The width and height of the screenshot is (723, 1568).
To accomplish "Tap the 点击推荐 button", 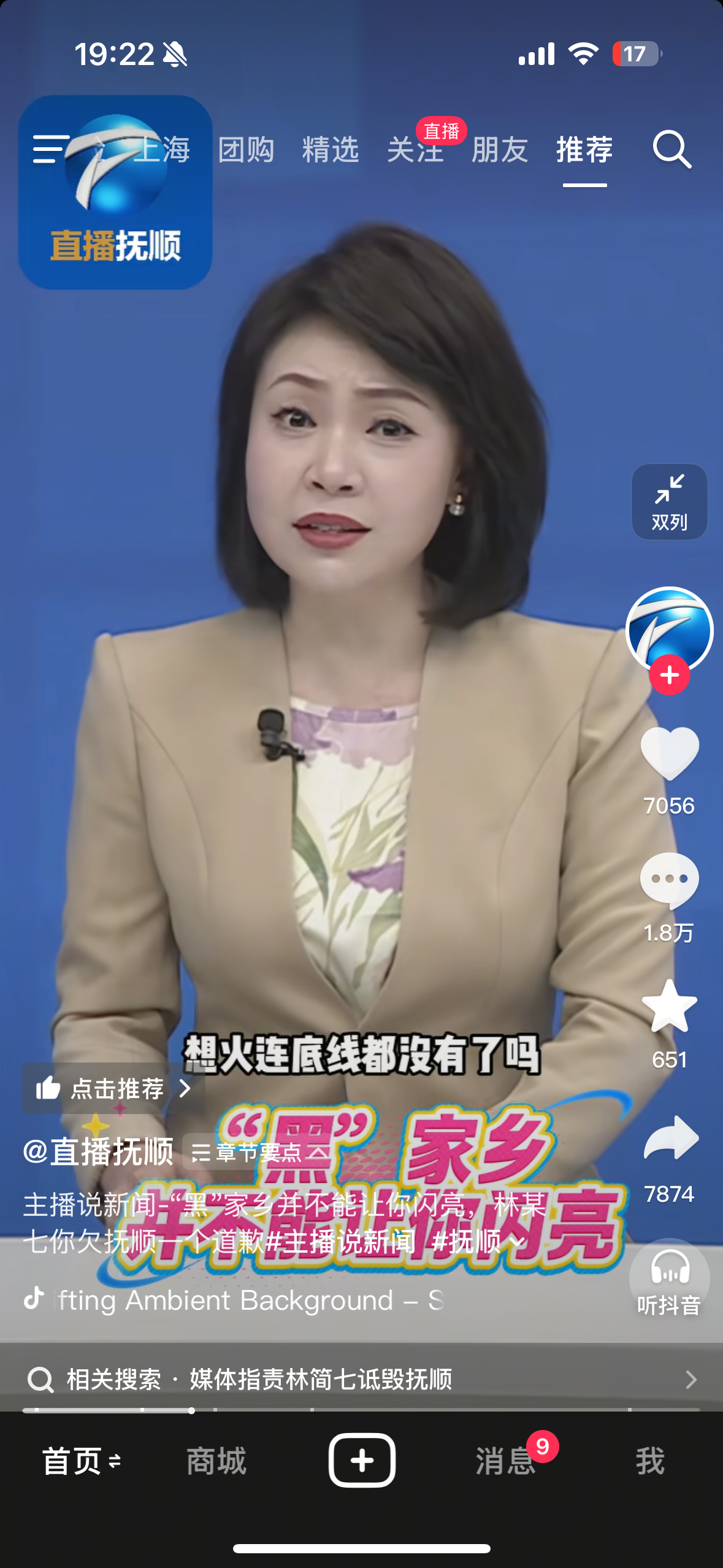I will point(113,1088).
